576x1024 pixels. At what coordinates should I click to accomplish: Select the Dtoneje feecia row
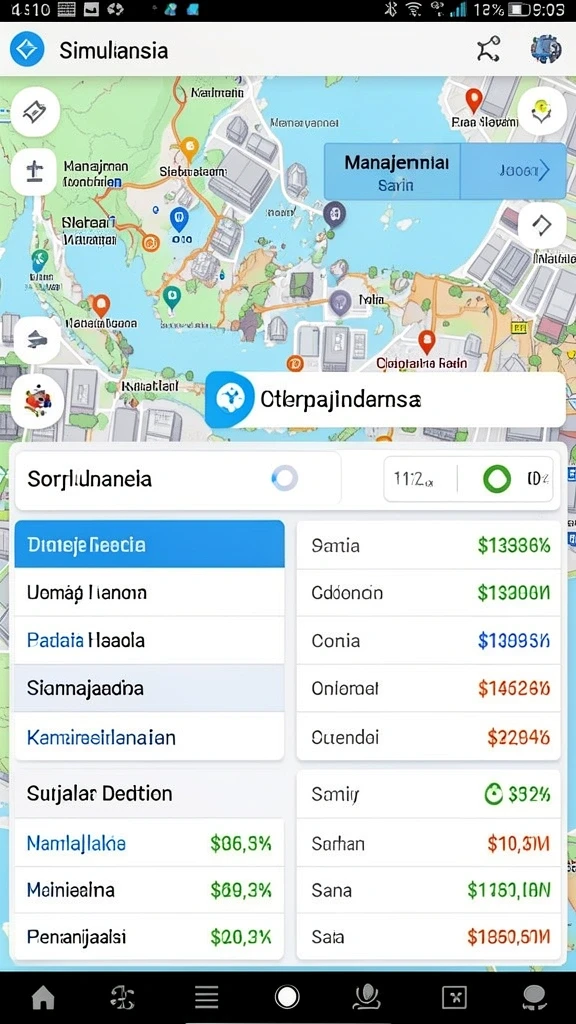(x=150, y=544)
